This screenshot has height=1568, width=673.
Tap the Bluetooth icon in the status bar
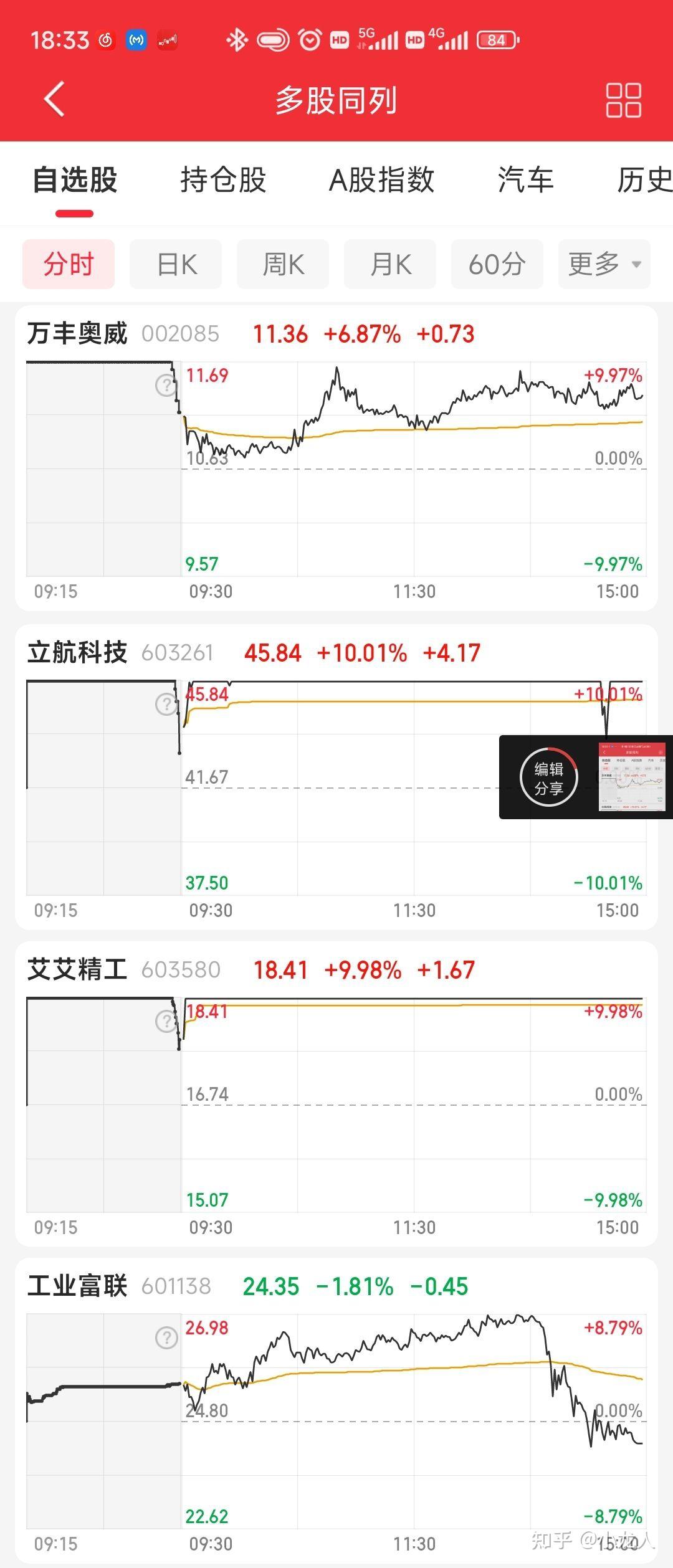(x=239, y=39)
